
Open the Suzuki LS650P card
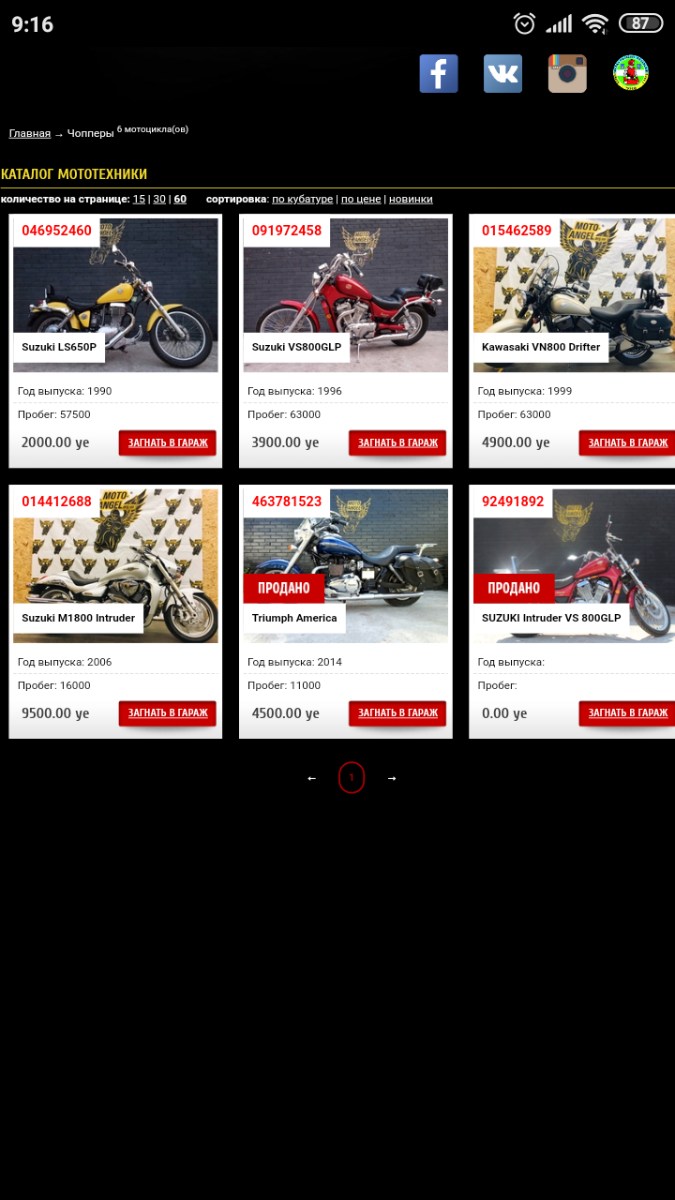click(115, 295)
